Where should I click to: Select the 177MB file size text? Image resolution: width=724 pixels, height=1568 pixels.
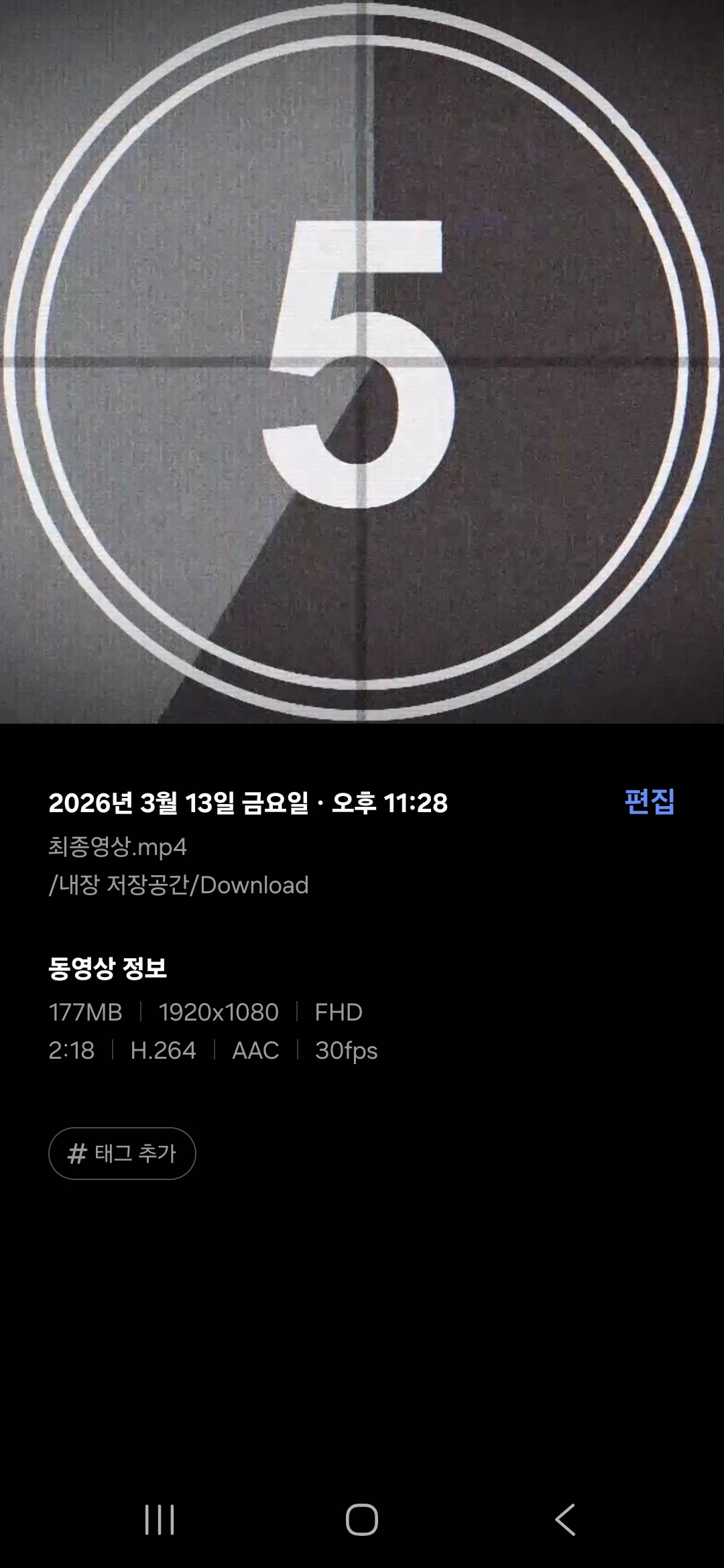[84, 1012]
